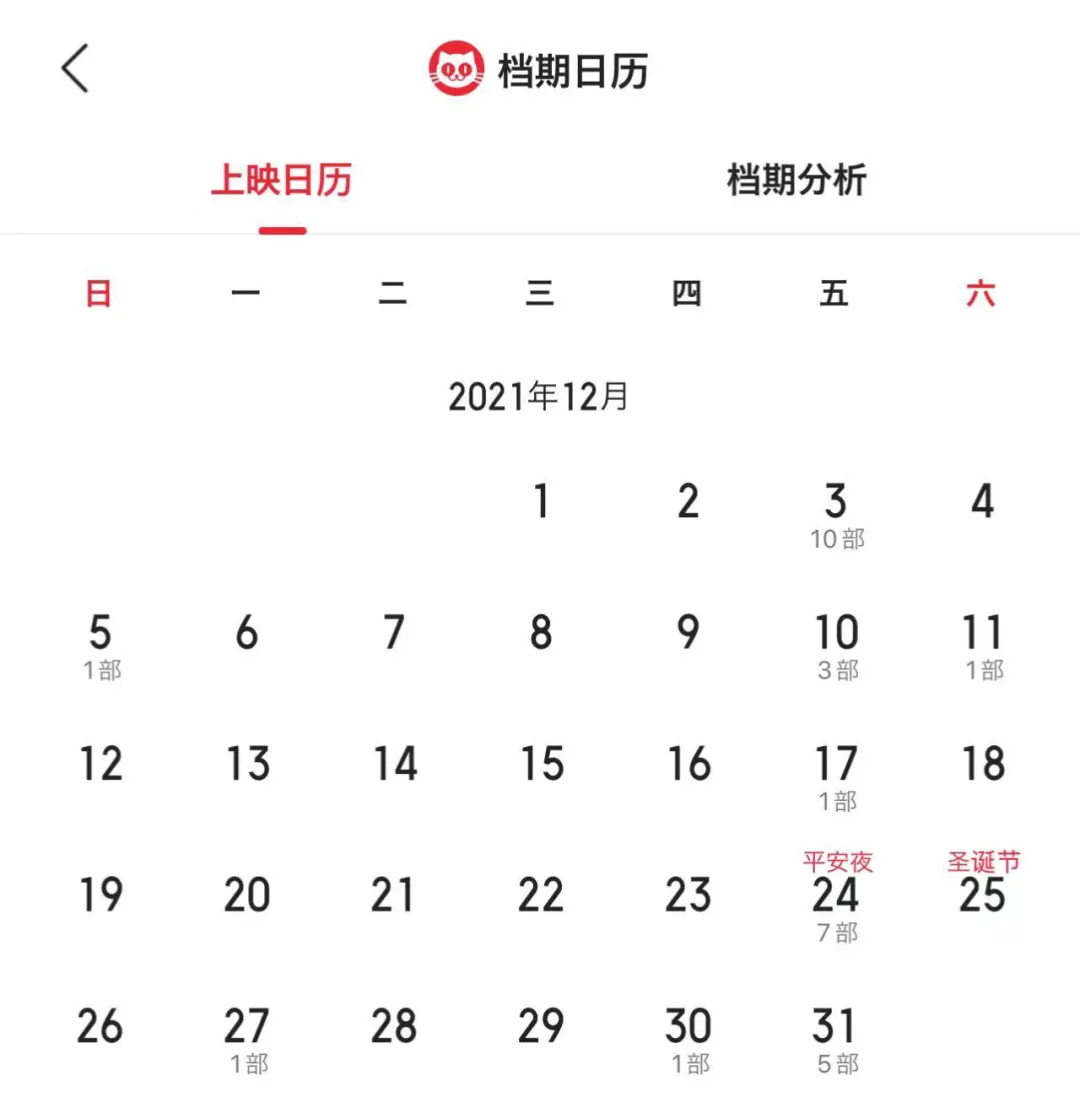Open December 10 with 3部 releases

coord(836,645)
